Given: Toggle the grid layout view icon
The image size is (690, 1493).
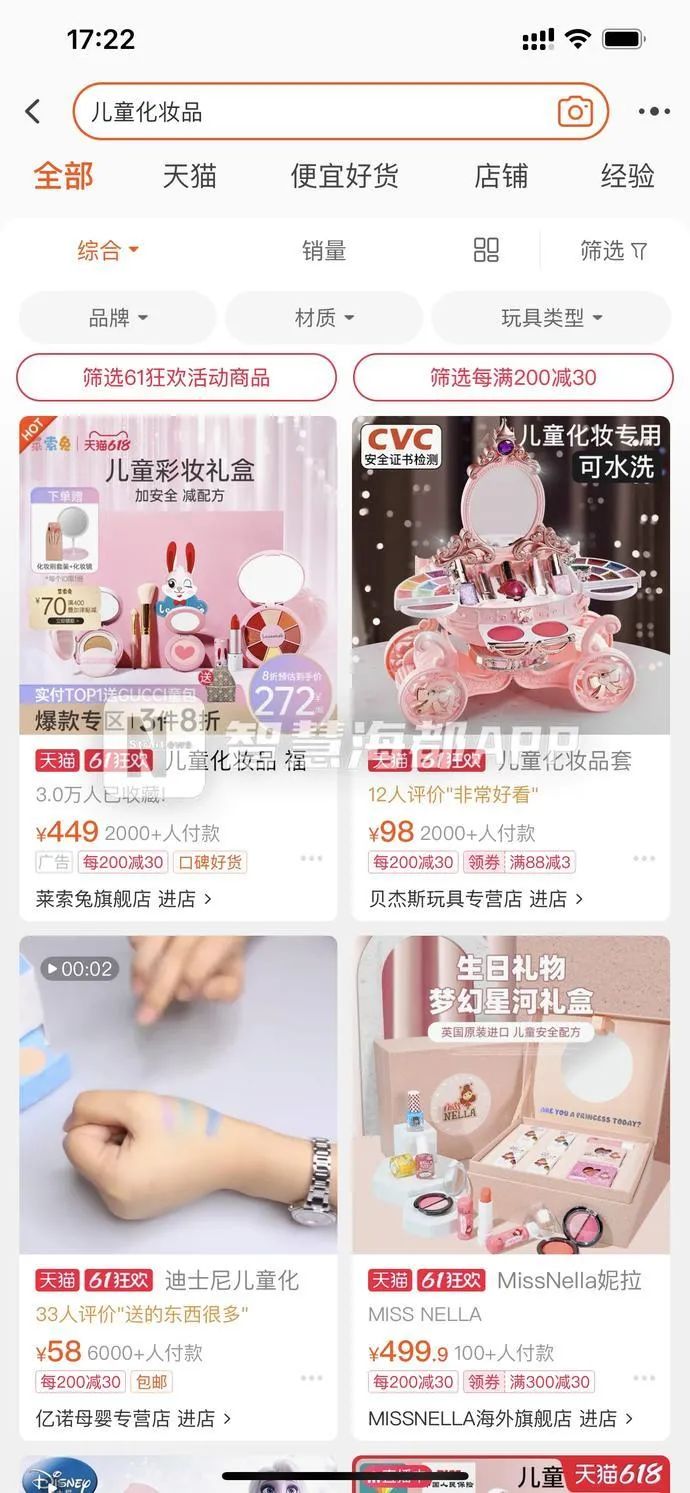Looking at the screenshot, I should pos(486,250).
